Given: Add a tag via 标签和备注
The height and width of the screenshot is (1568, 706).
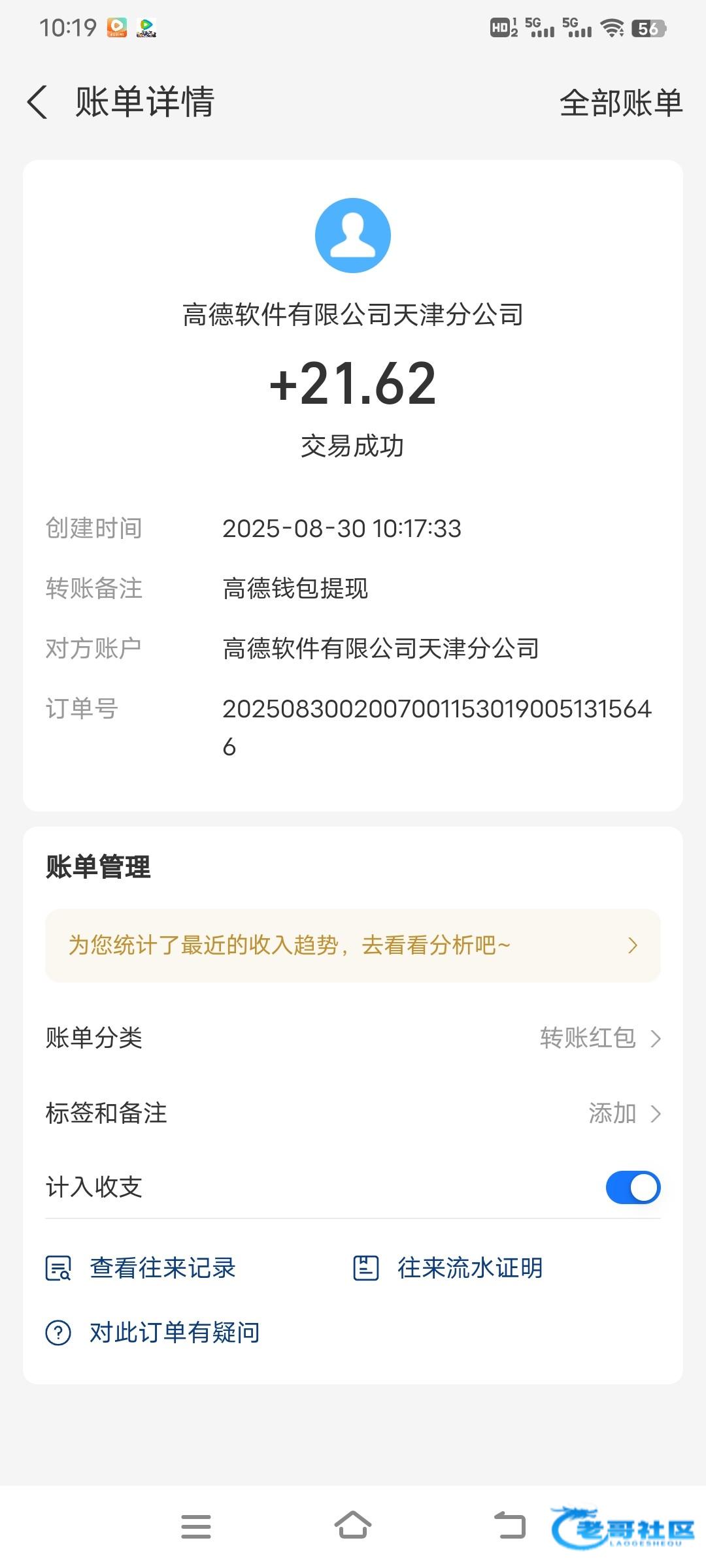Looking at the screenshot, I should [353, 1113].
